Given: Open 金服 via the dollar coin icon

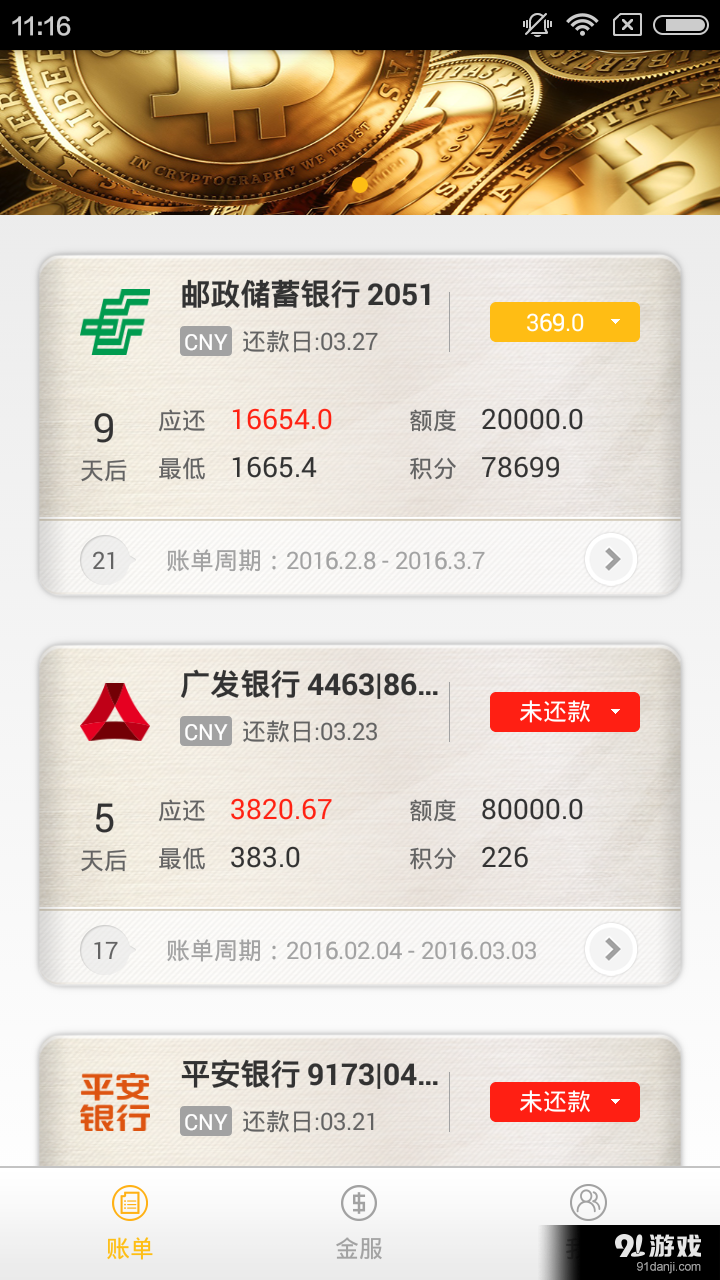Looking at the screenshot, I should pyautogui.click(x=358, y=1203).
